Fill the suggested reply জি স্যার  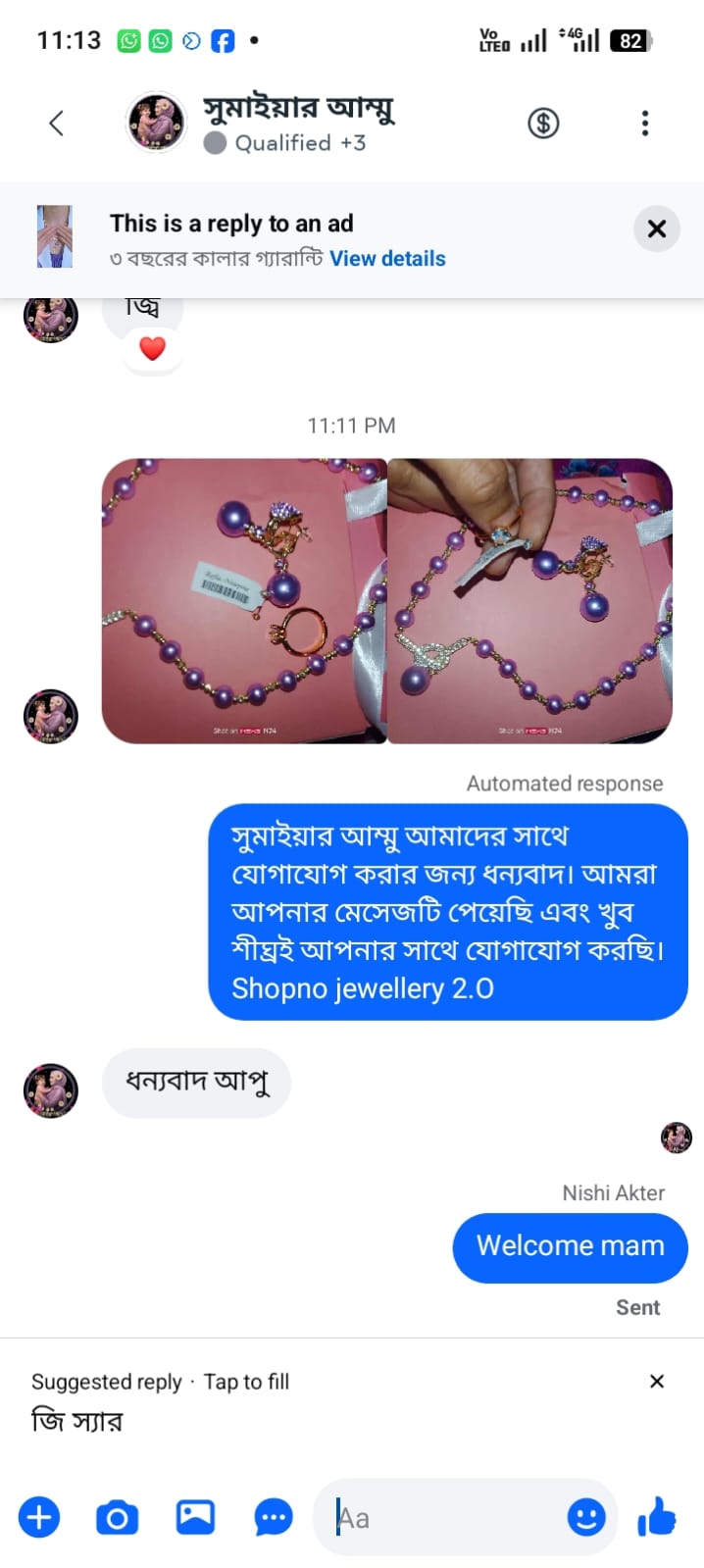point(77,1421)
